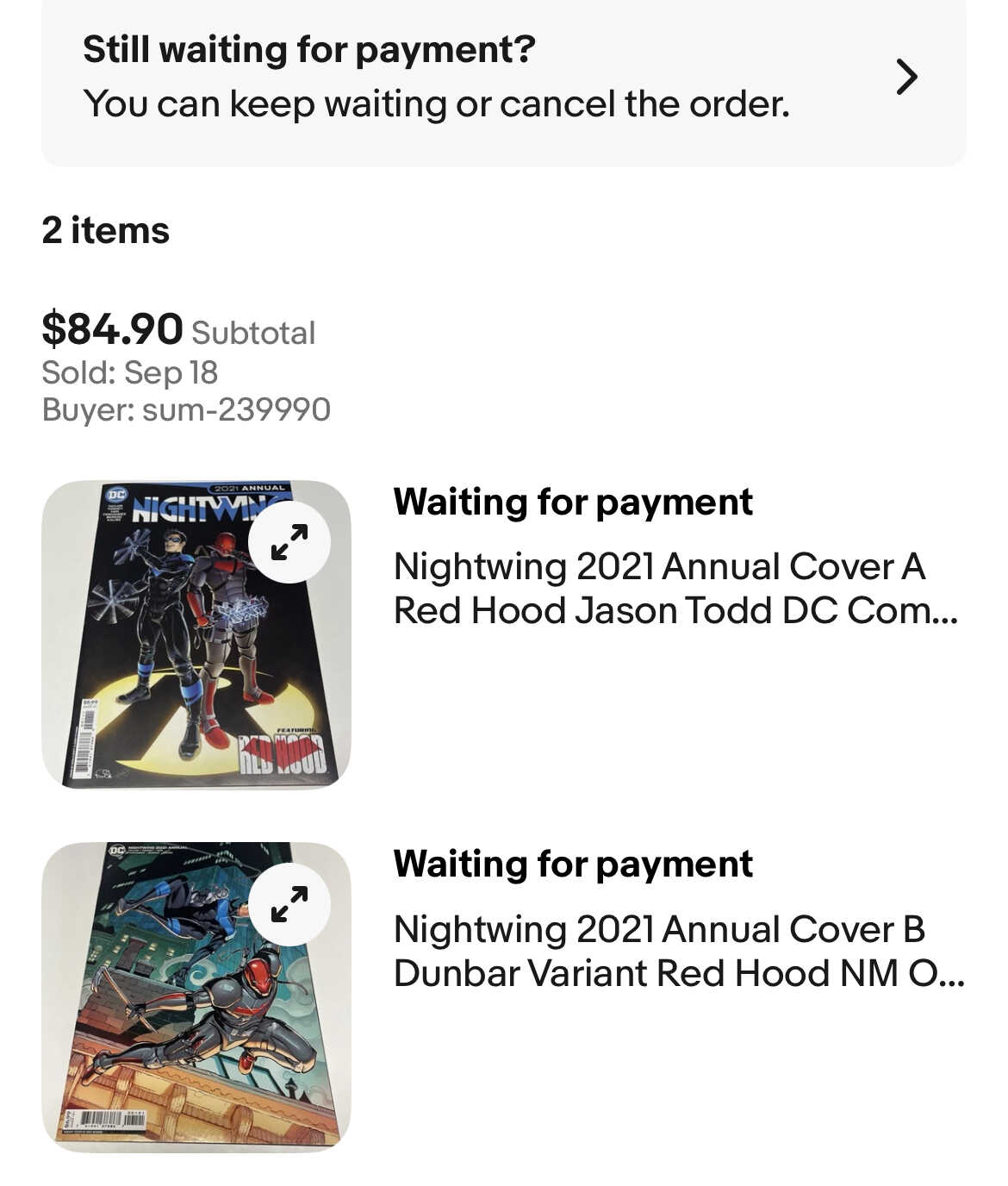
Task: Open Nightwing 2021 Annual Cover B listing
Action: (x=677, y=951)
